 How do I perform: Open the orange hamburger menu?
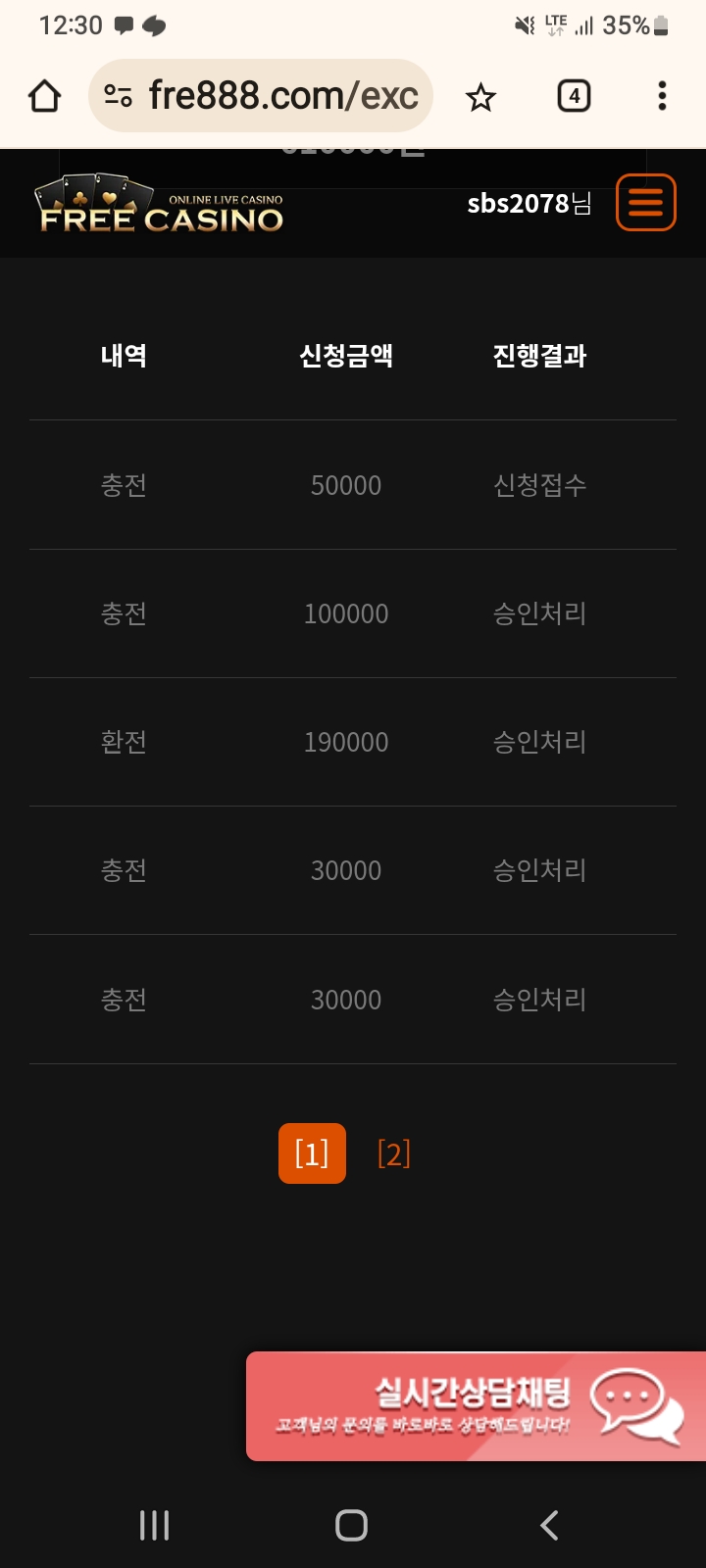[x=644, y=202]
